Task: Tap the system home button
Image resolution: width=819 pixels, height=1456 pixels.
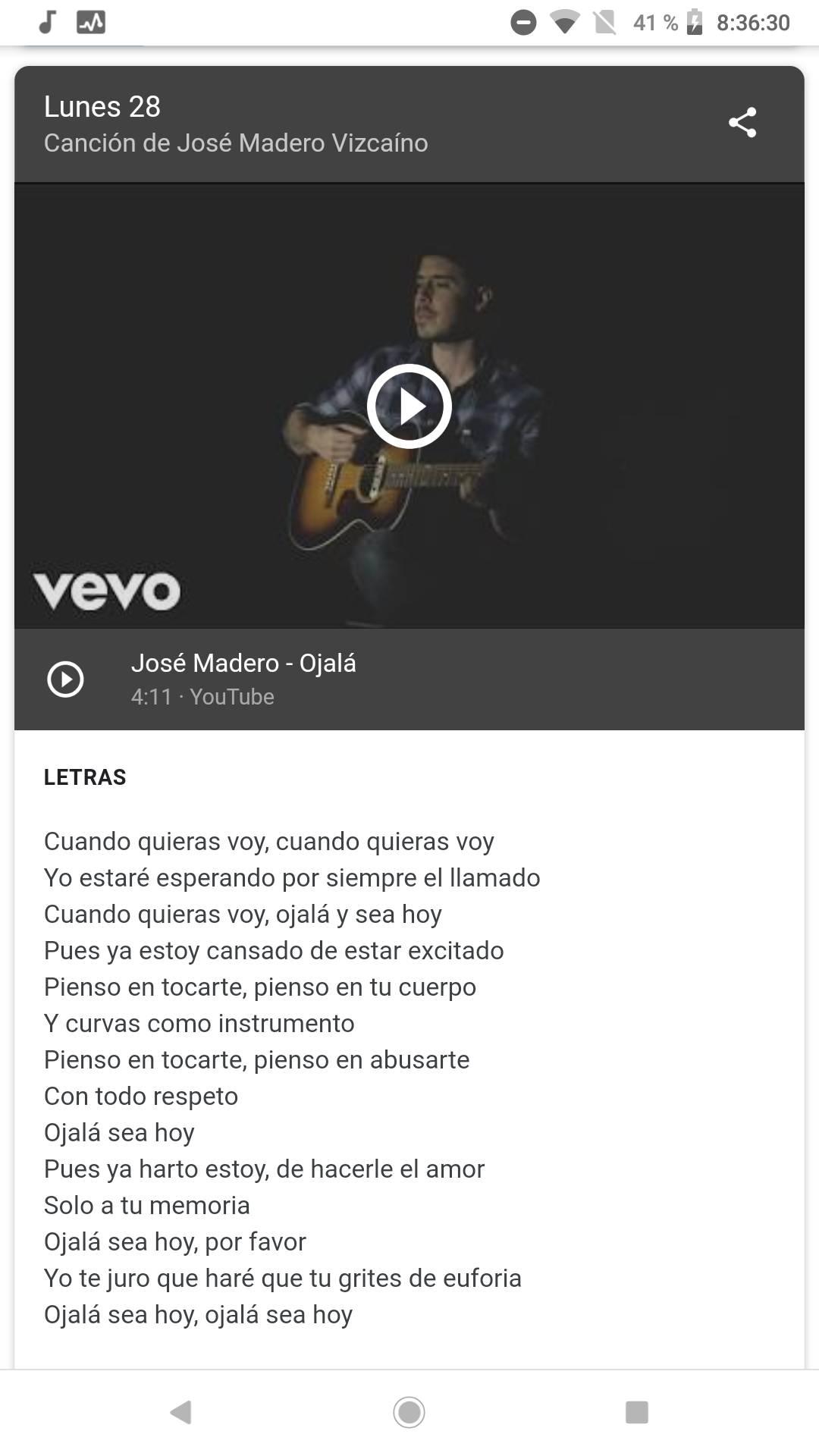Action: (409, 1412)
